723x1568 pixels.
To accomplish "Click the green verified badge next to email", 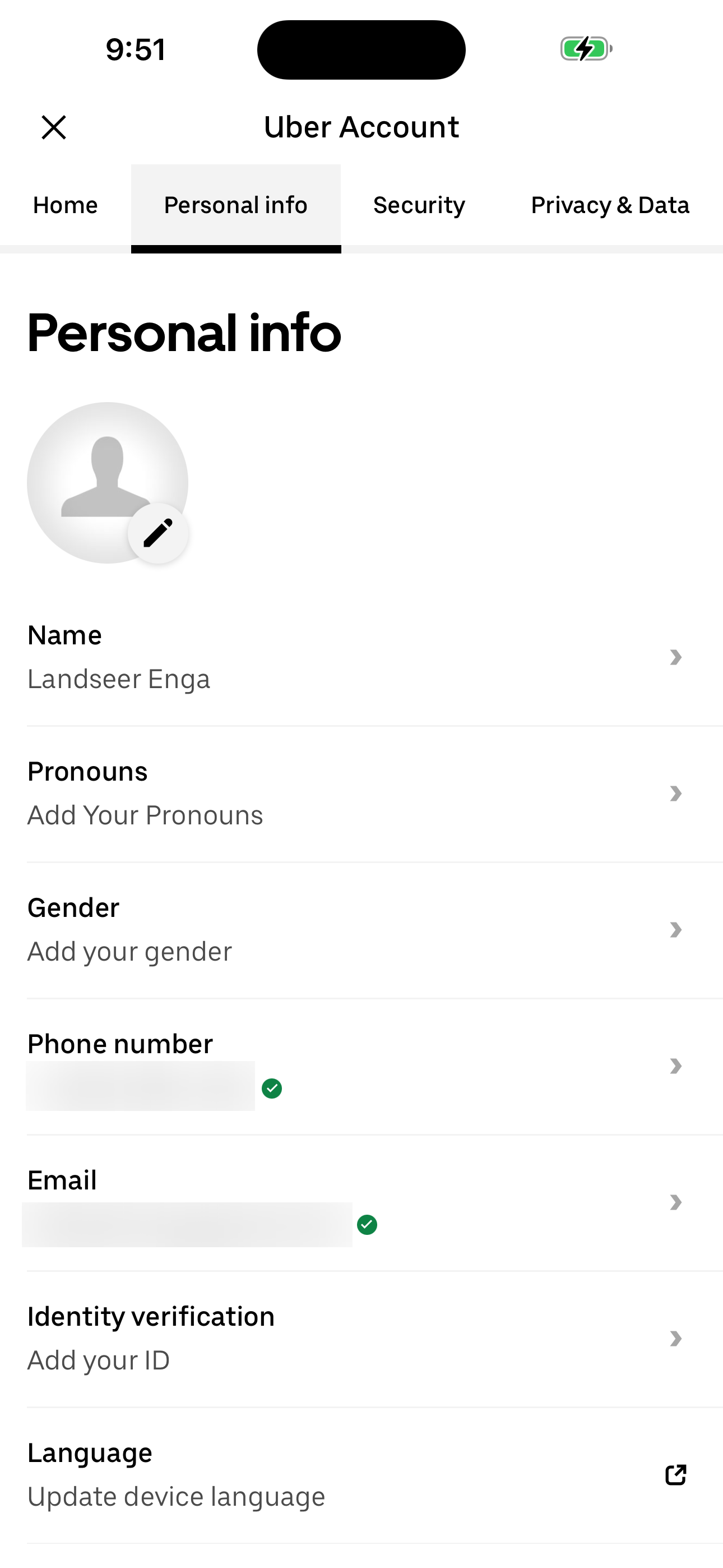I will coord(368,1225).
